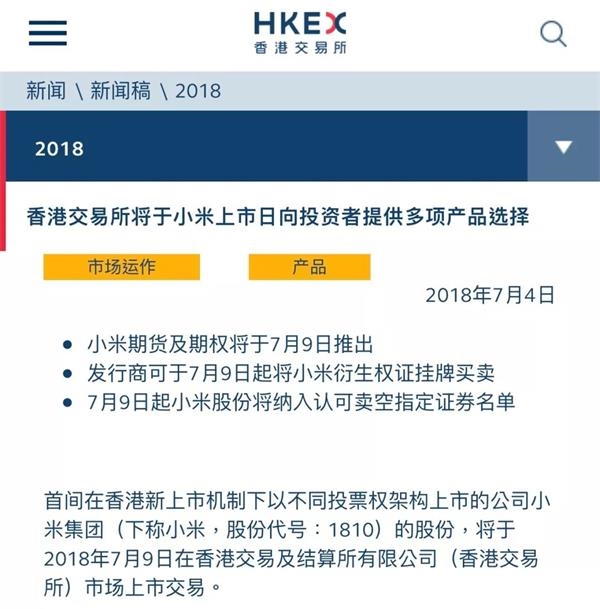Open the 2018 breadcrumb link
This screenshot has height=609, width=600.
click(x=198, y=91)
